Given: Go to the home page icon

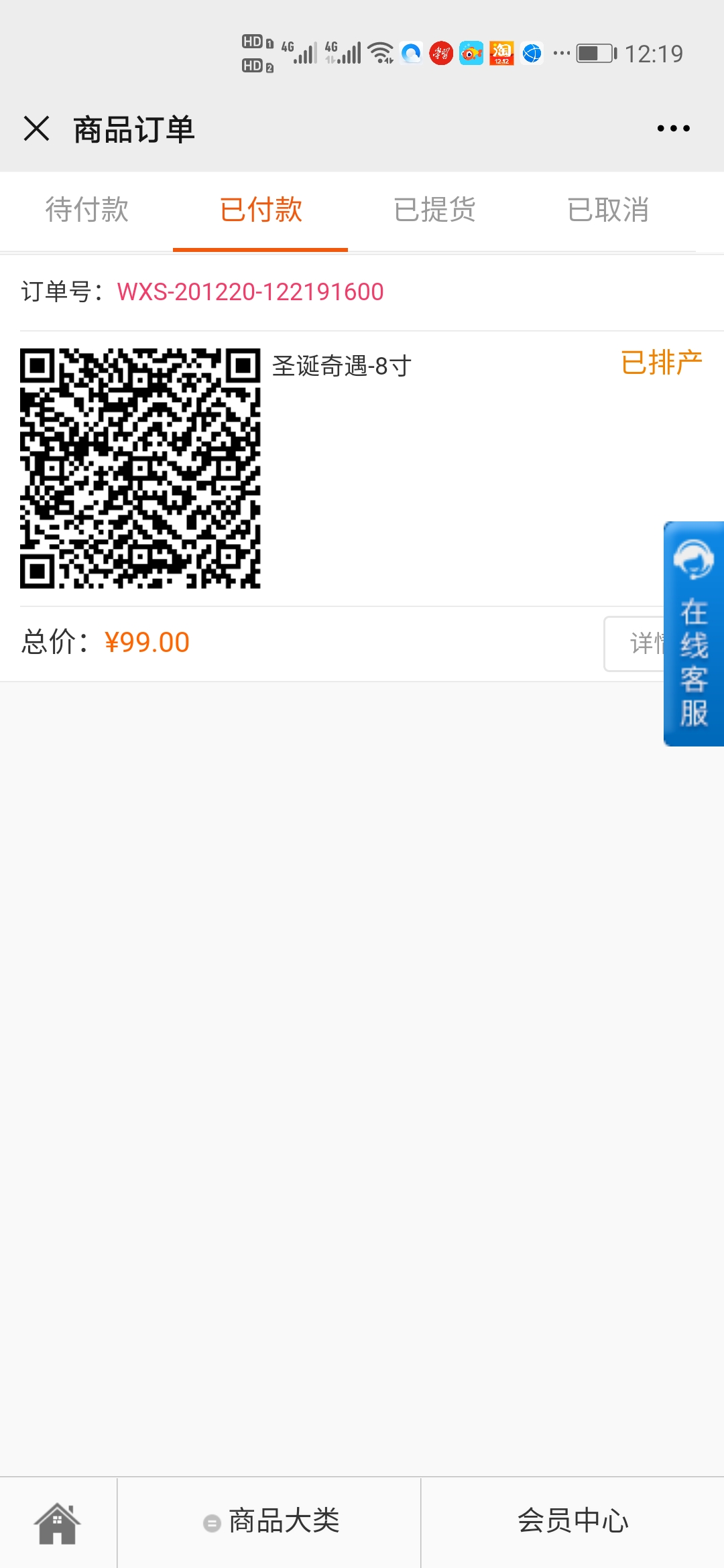Looking at the screenshot, I should click(58, 1522).
